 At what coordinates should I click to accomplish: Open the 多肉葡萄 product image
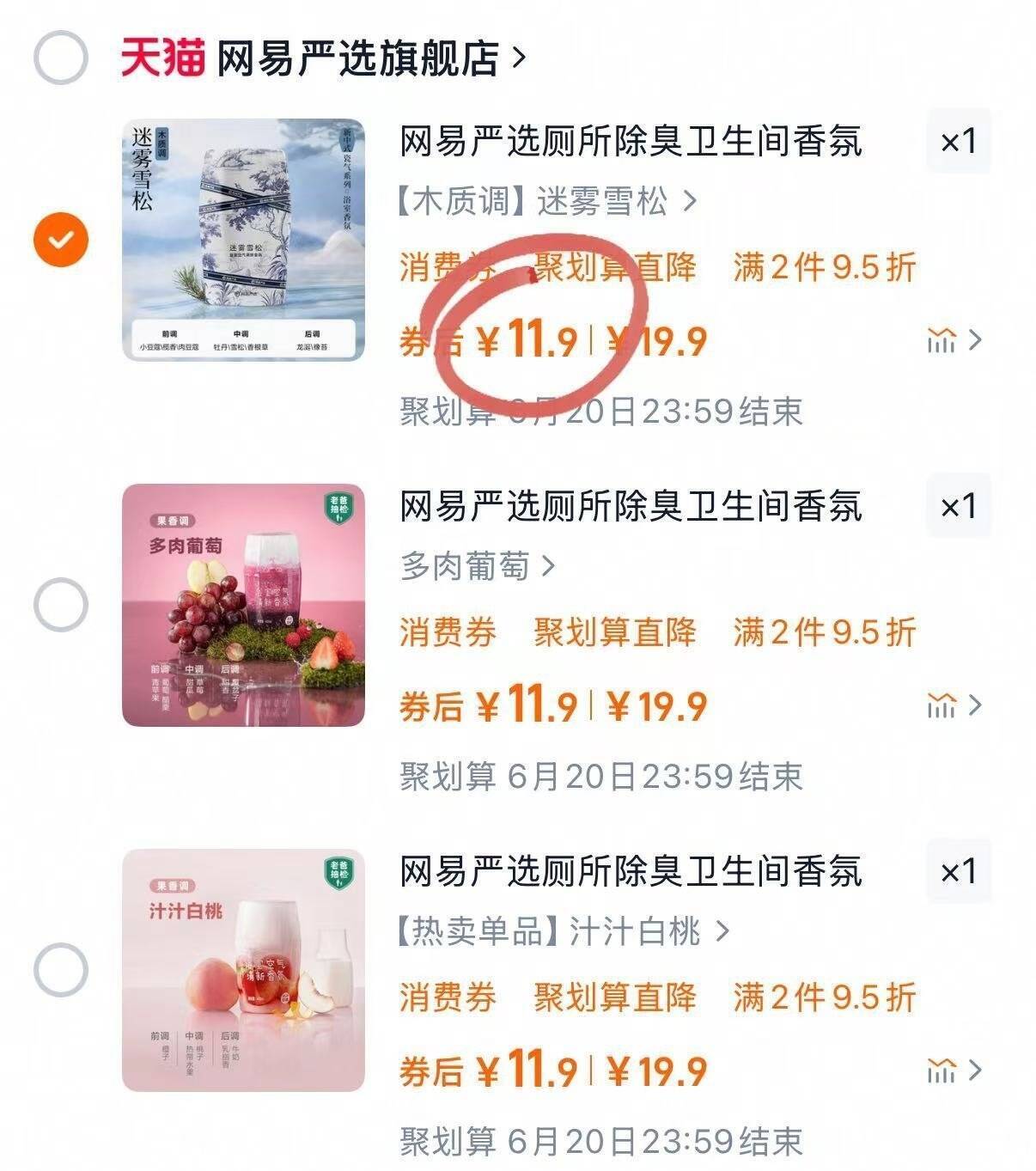pyautogui.click(x=243, y=605)
